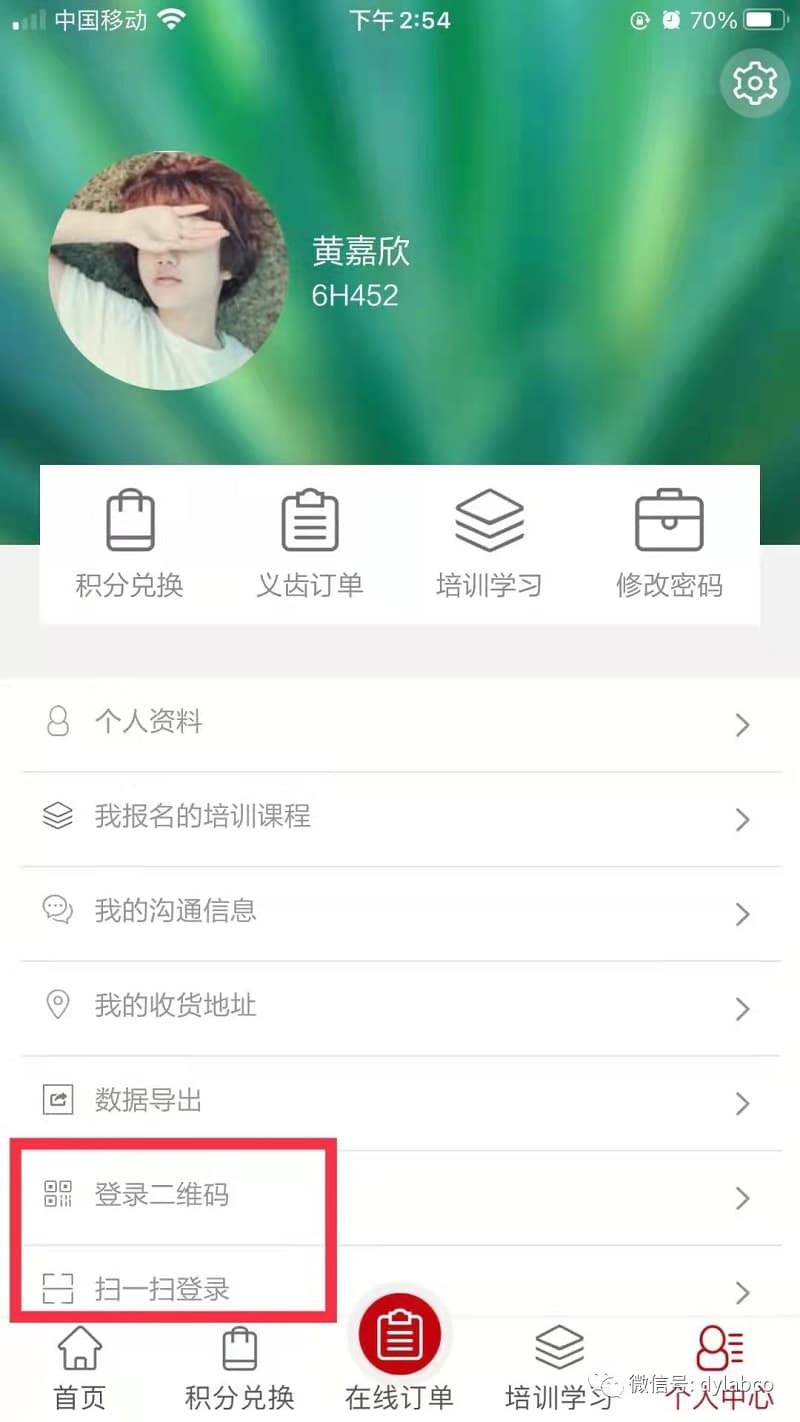Open 培训学习 shortcut in the card

point(489,545)
